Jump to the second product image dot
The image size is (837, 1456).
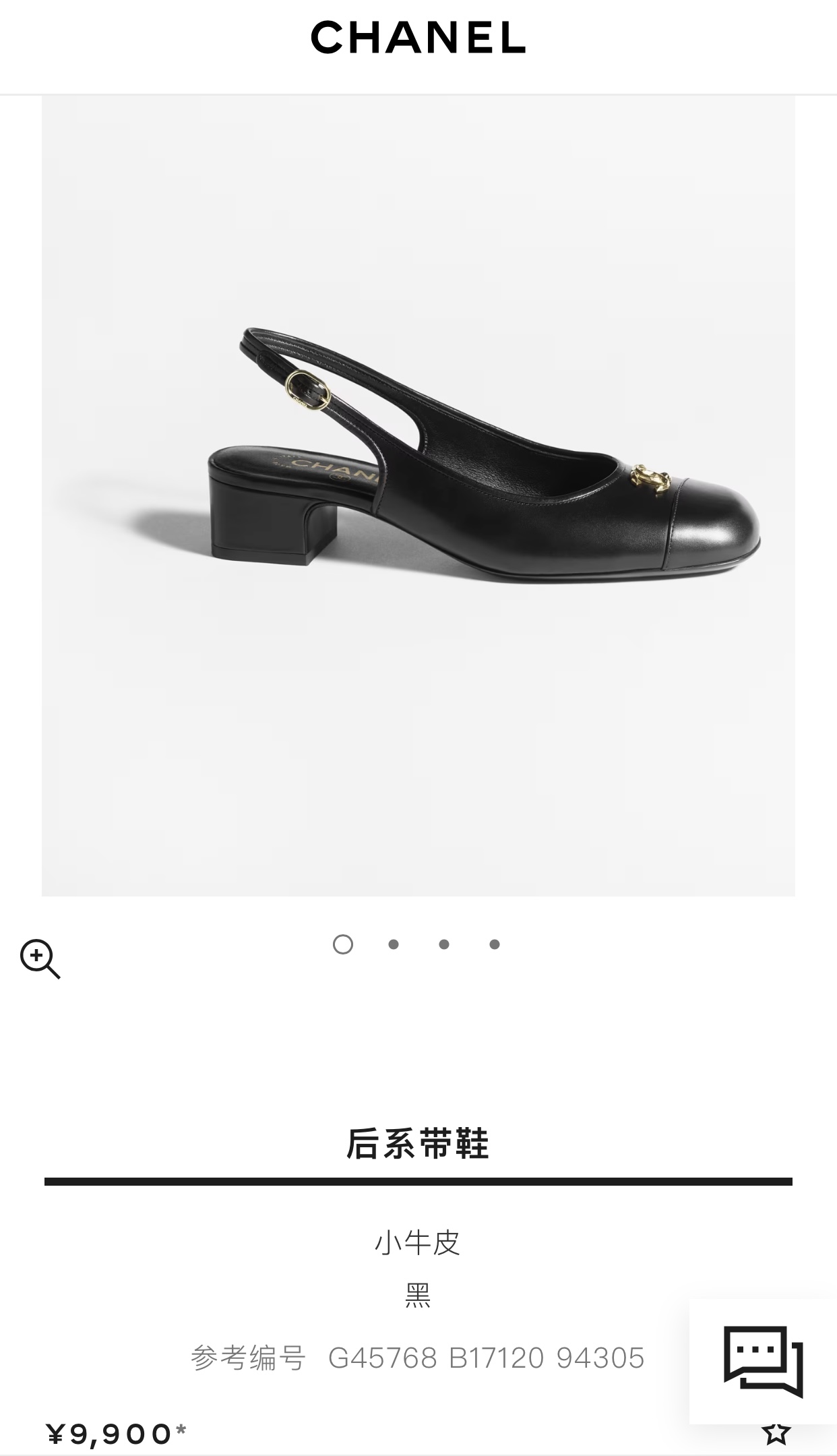click(394, 944)
